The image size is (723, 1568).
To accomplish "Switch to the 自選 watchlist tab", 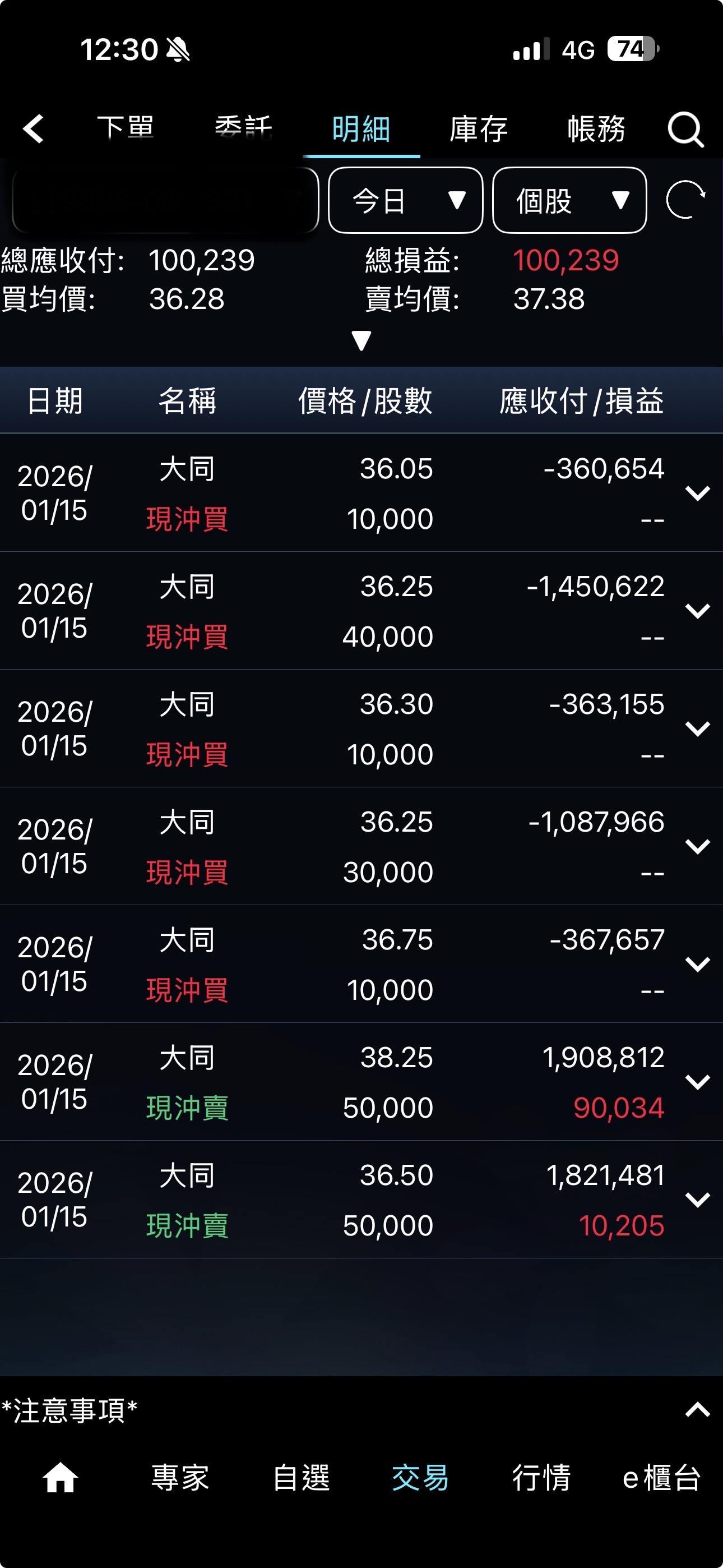I will pyautogui.click(x=302, y=1478).
